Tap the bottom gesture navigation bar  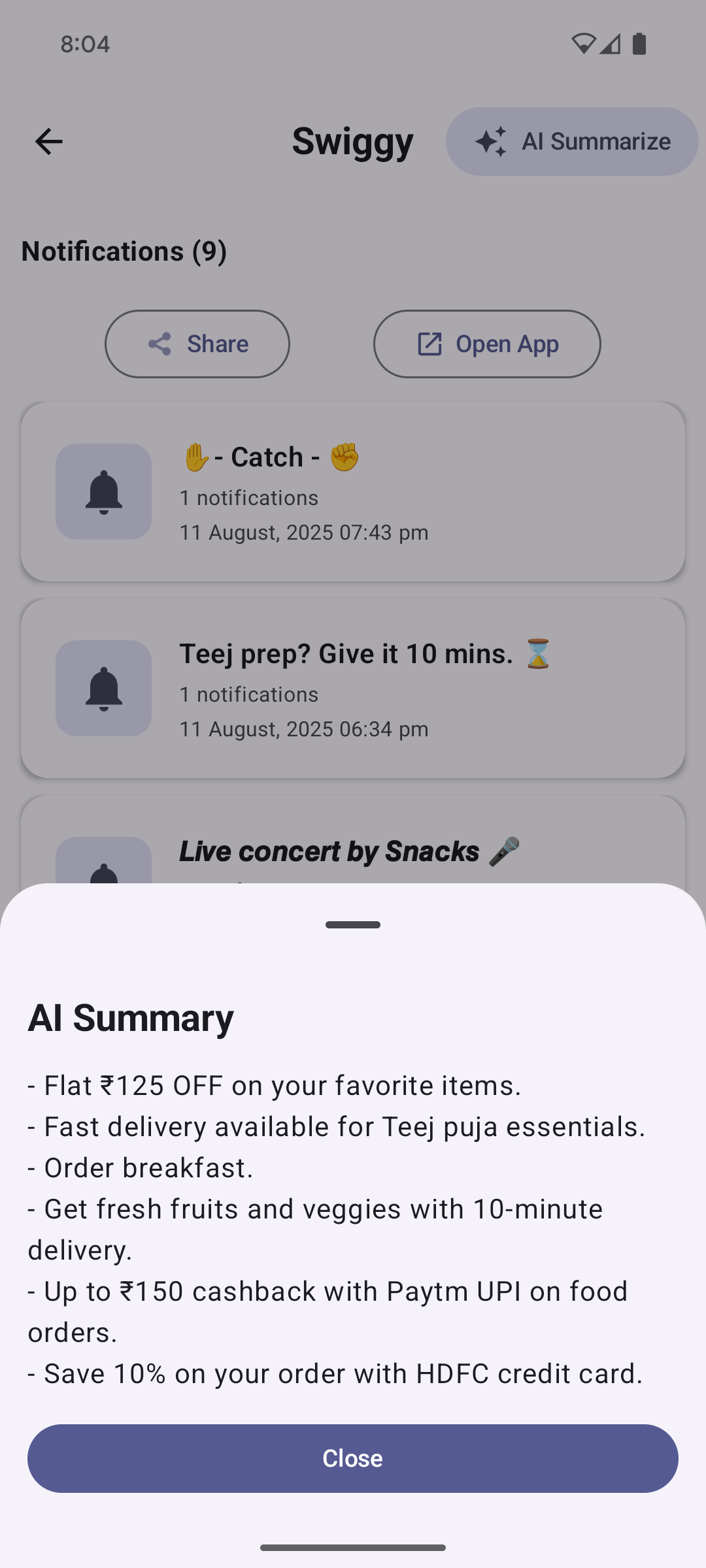(353, 1546)
